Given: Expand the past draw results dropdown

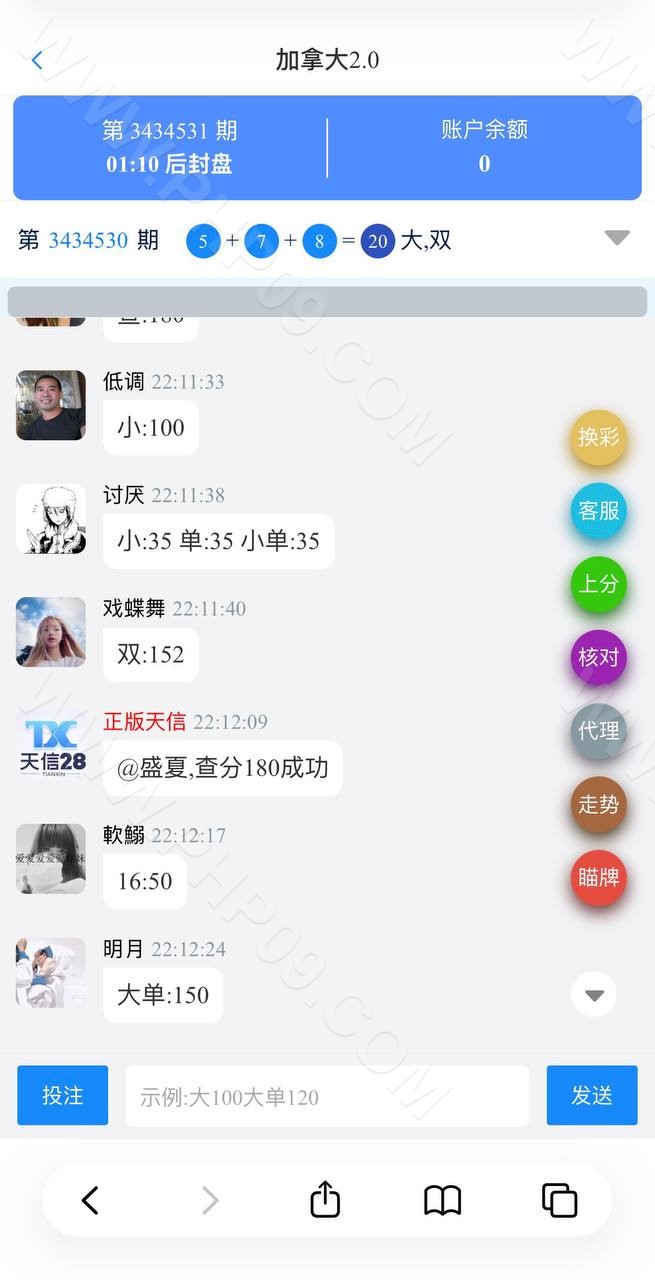Looking at the screenshot, I should point(617,238).
